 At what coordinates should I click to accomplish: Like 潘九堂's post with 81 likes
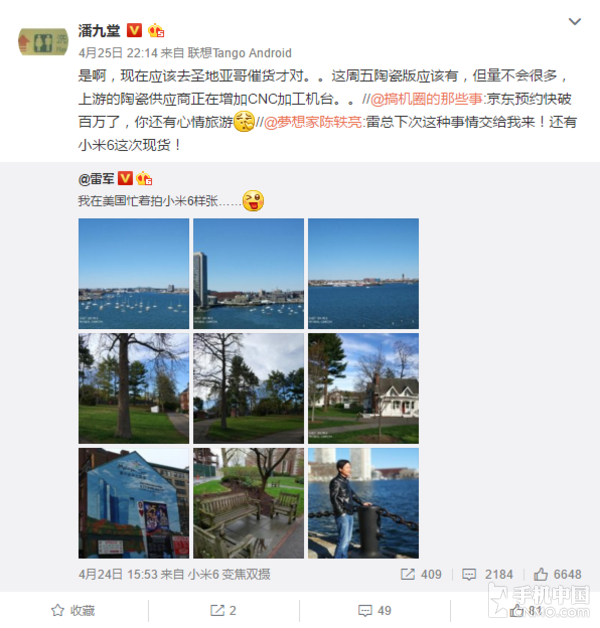[525, 610]
